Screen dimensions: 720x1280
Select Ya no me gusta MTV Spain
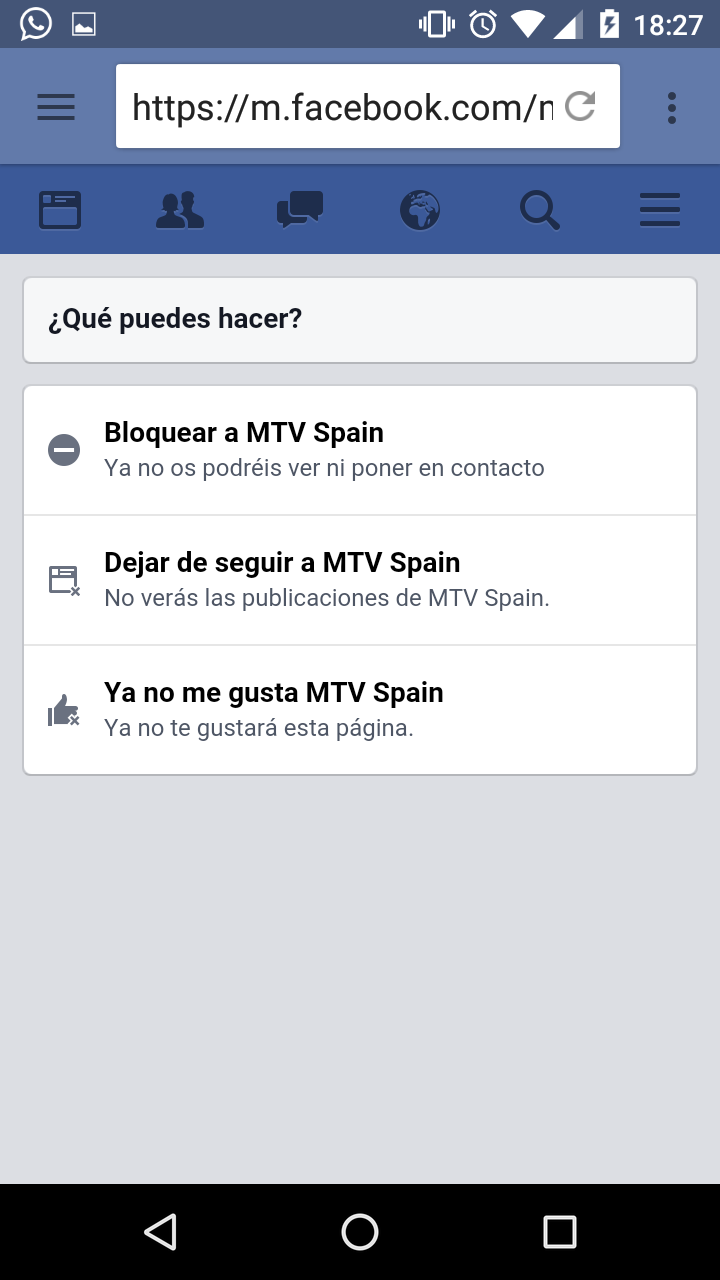(360, 710)
